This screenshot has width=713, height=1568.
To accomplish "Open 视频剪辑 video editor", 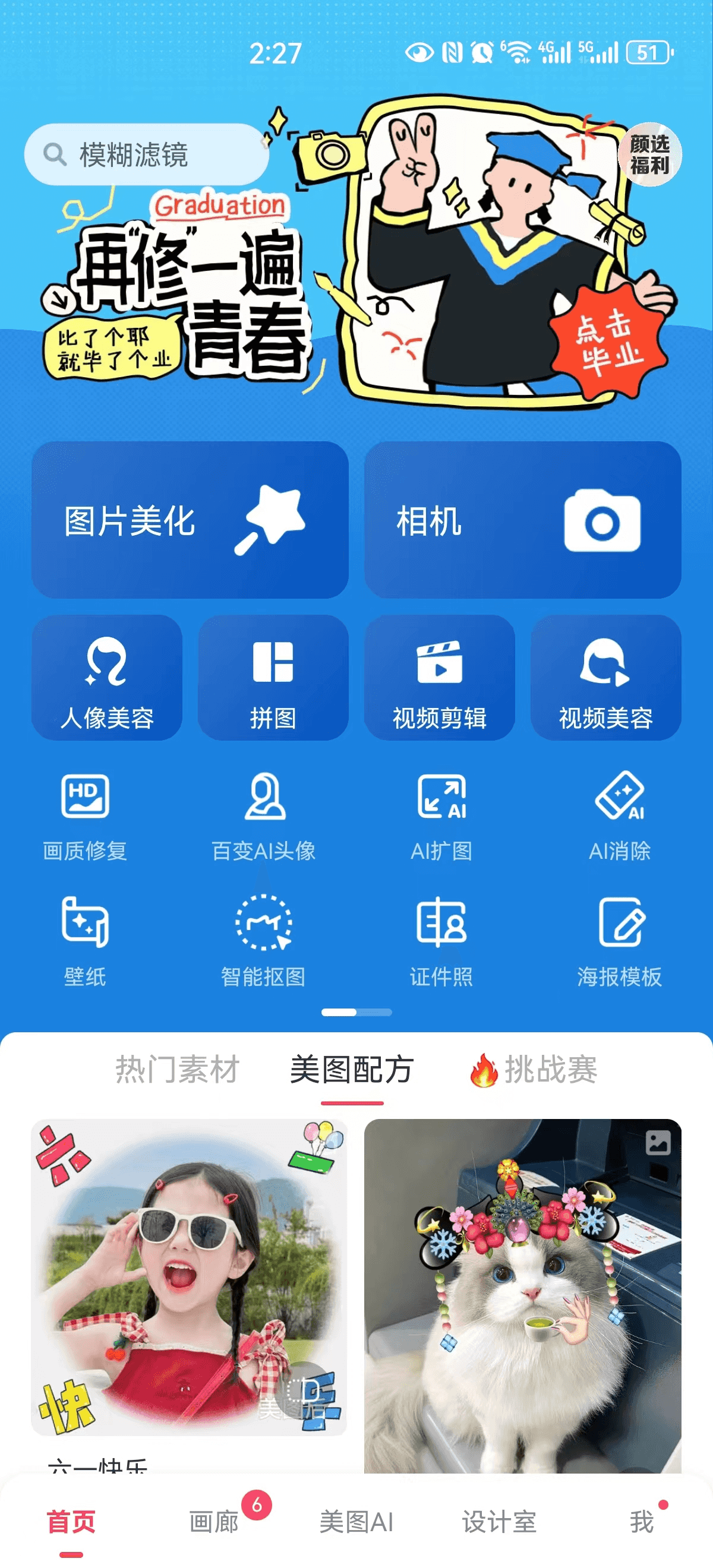I will click(439, 678).
